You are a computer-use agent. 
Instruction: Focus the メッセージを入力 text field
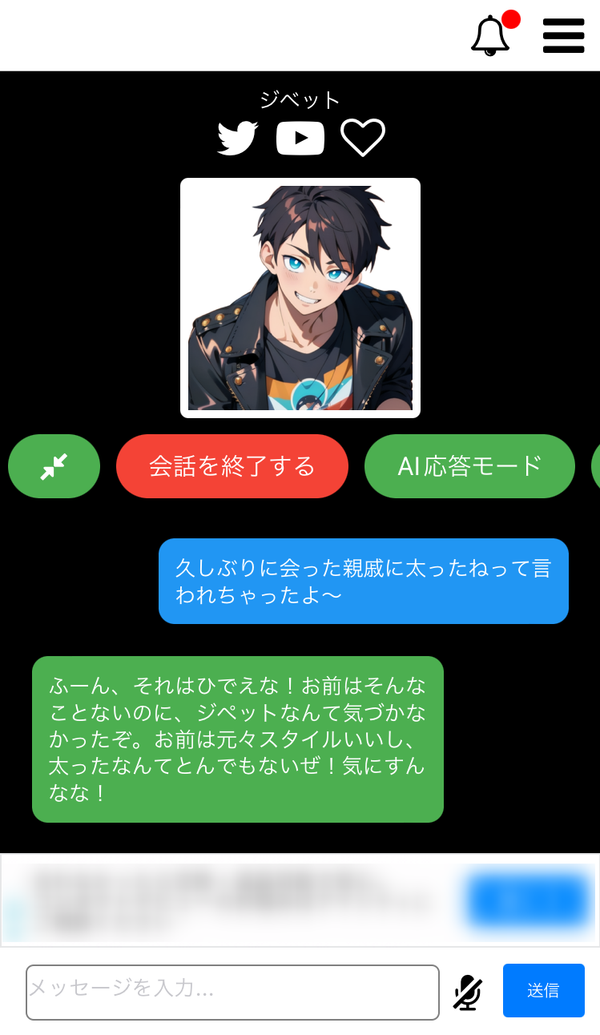click(x=232, y=992)
